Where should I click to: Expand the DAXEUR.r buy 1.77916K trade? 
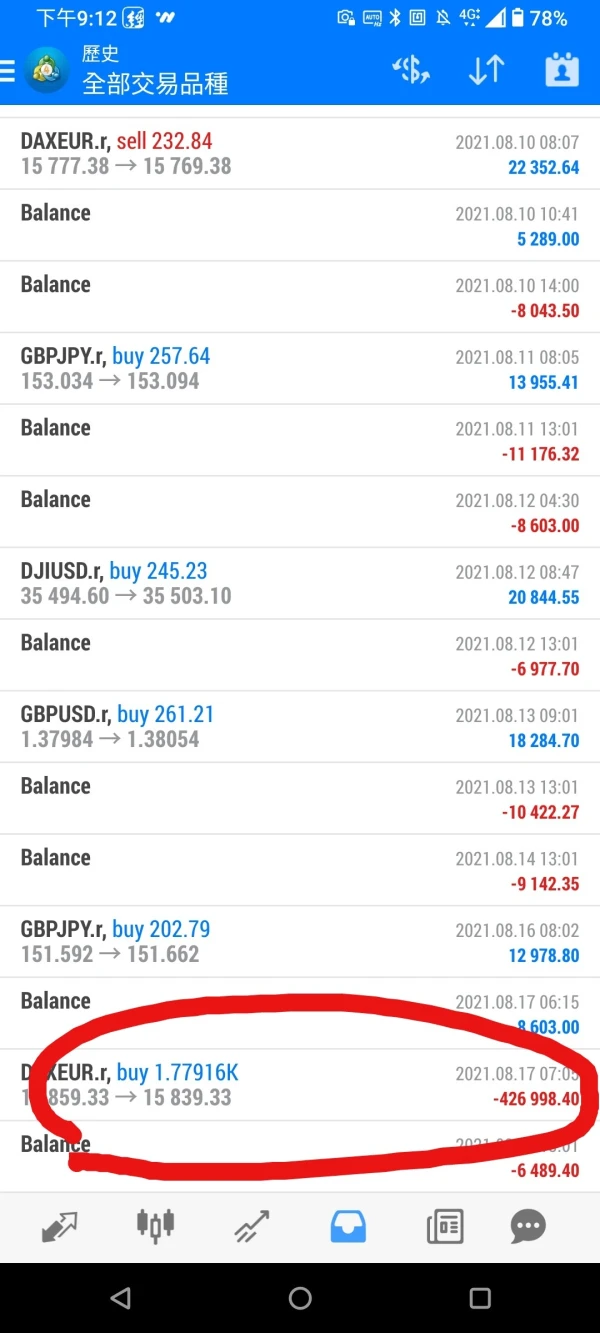(300, 1084)
